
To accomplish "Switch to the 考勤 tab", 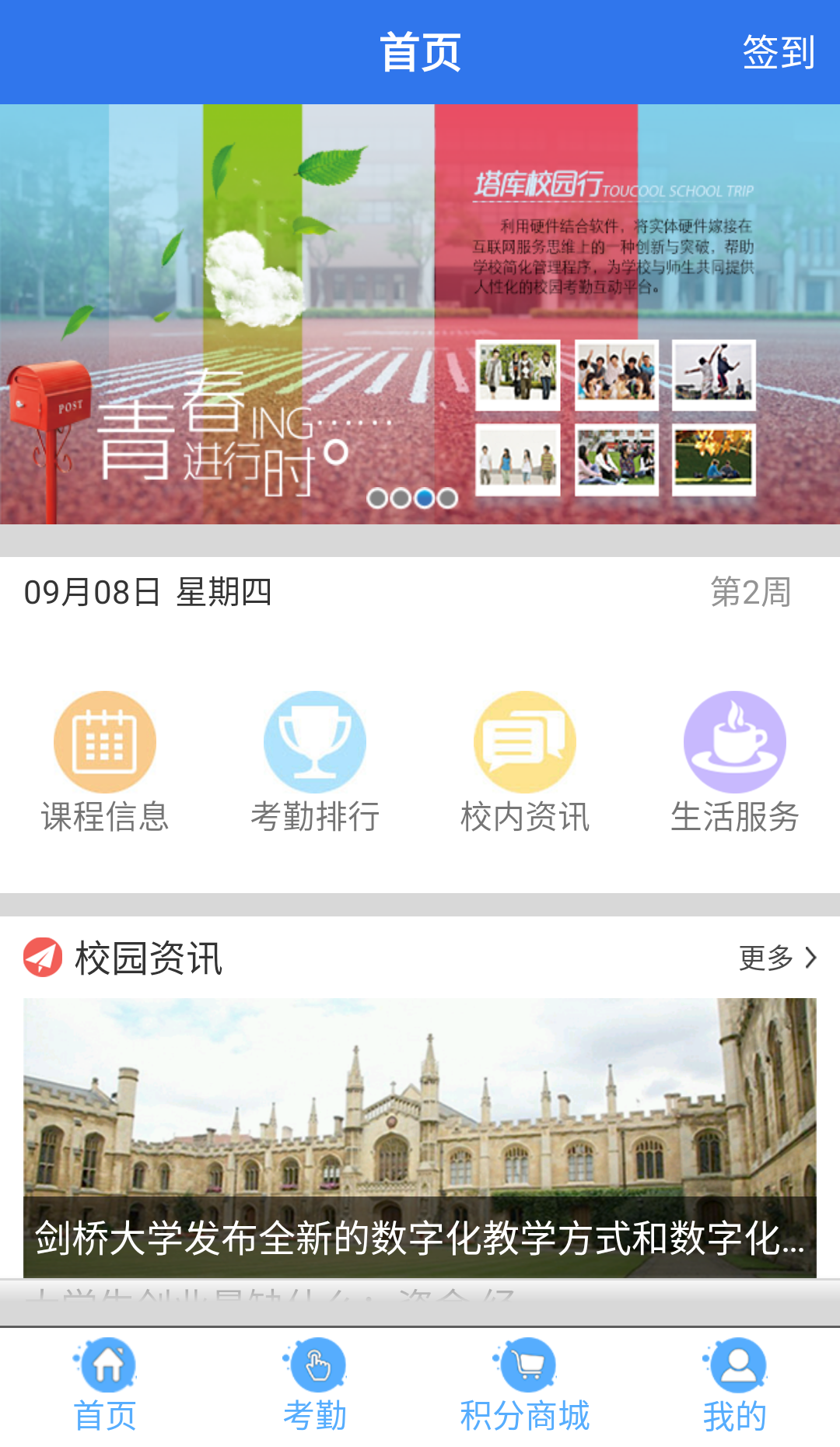I will [315, 1386].
